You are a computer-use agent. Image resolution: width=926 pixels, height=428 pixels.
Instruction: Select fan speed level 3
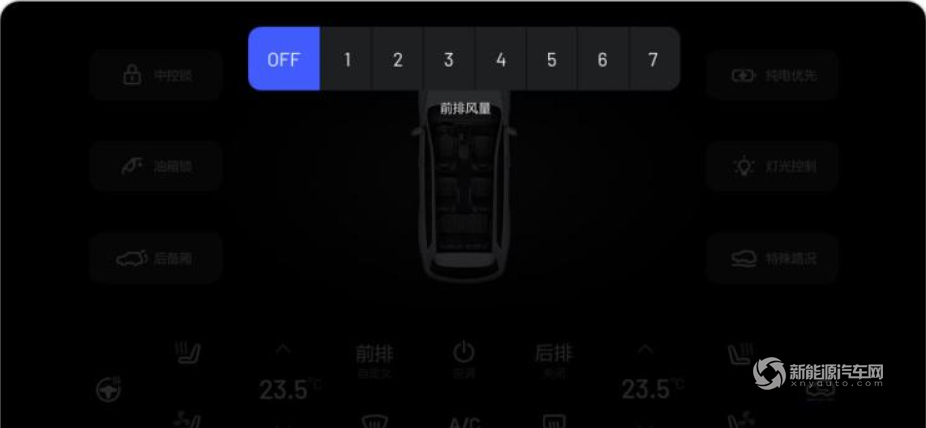[x=449, y=59]
